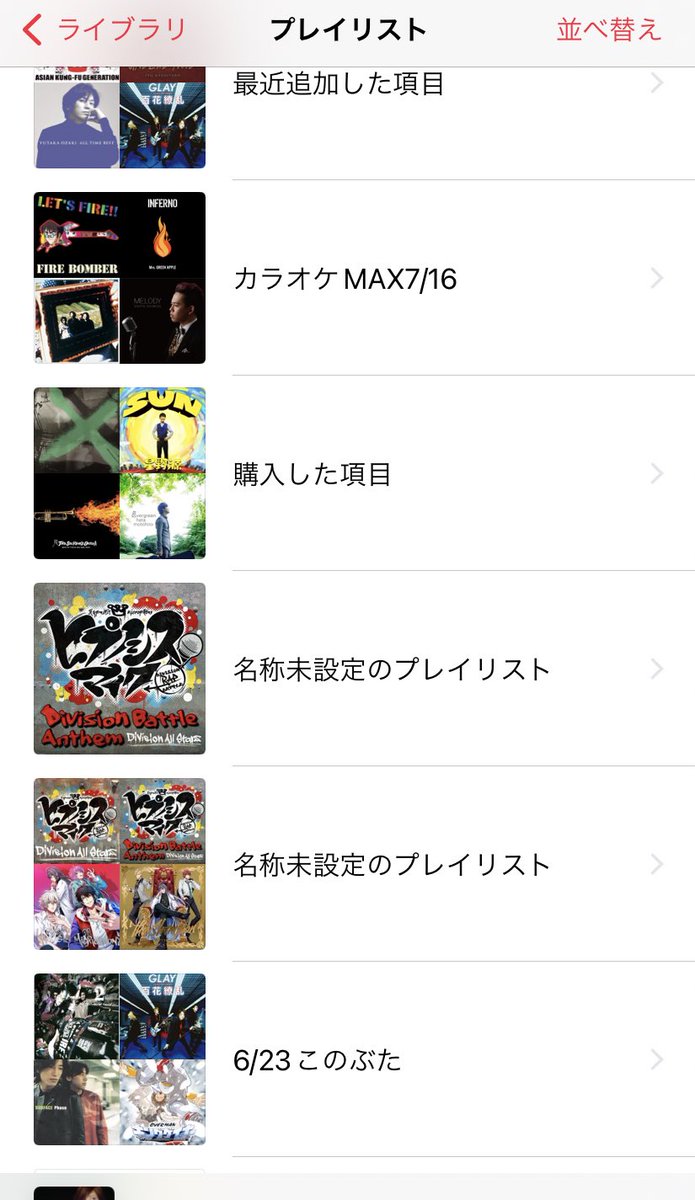The height and width of the screenshot is (1200, 695).
Task: Open the 6/23 このぶた playlist
Action: pyautogui.click(x=318, y=1060)
